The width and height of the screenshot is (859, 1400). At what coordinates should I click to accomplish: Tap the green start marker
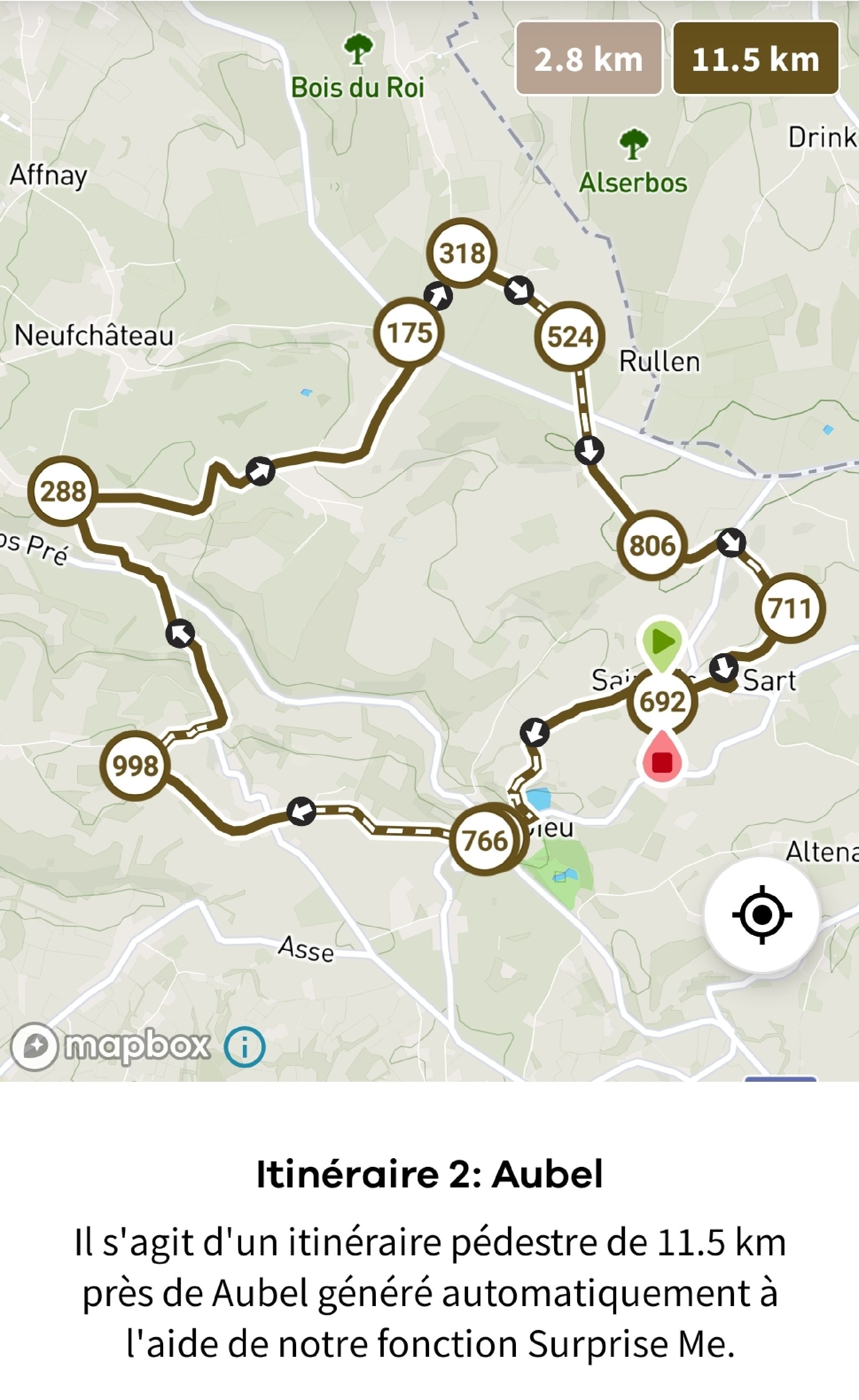tap(662, 644)
